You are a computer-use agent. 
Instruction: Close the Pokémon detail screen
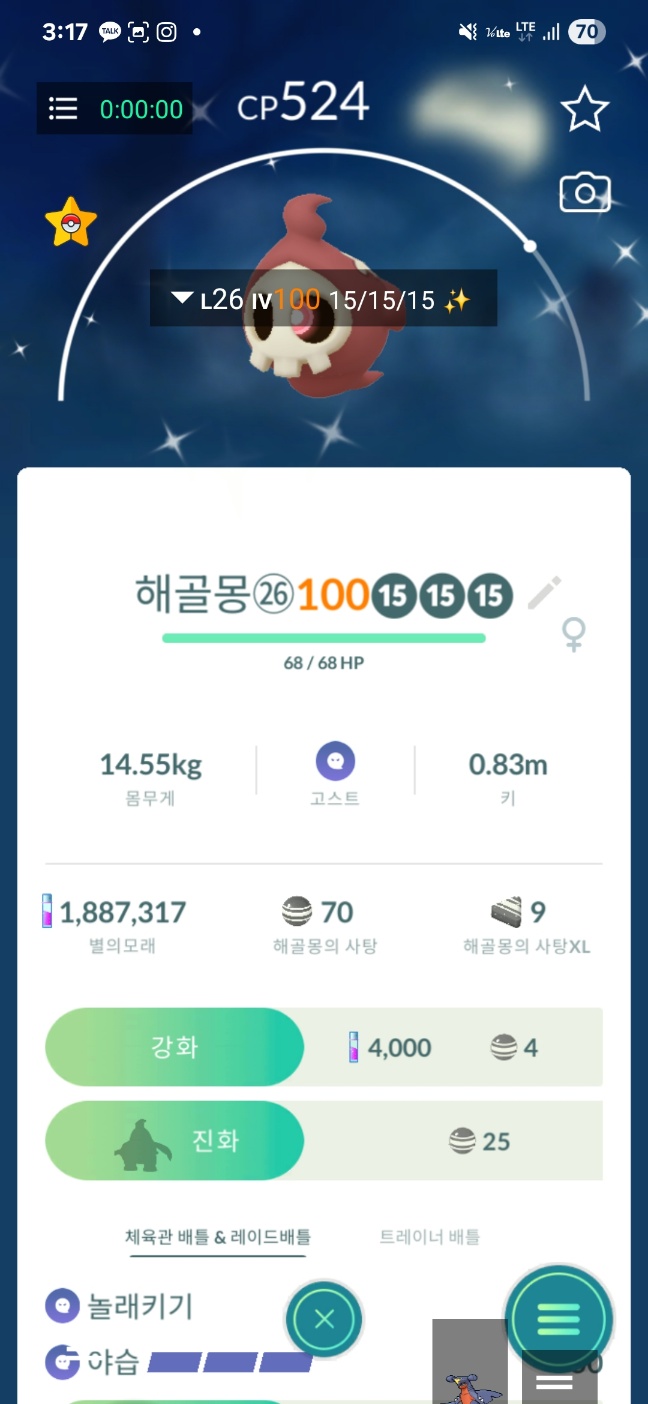tap(323, 1319)
